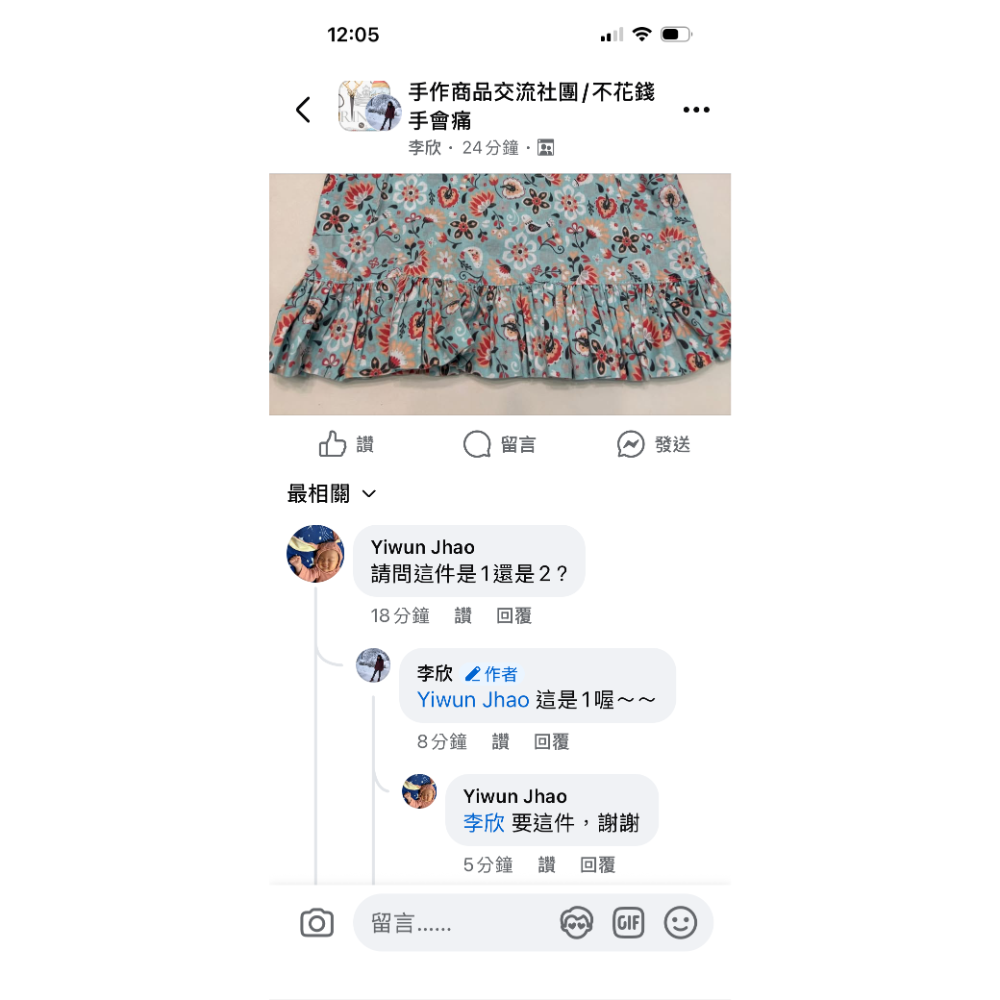Tap 留言 to comment on post
This screenshot has height=1000, width=1000.
click(x=500, y=445)
